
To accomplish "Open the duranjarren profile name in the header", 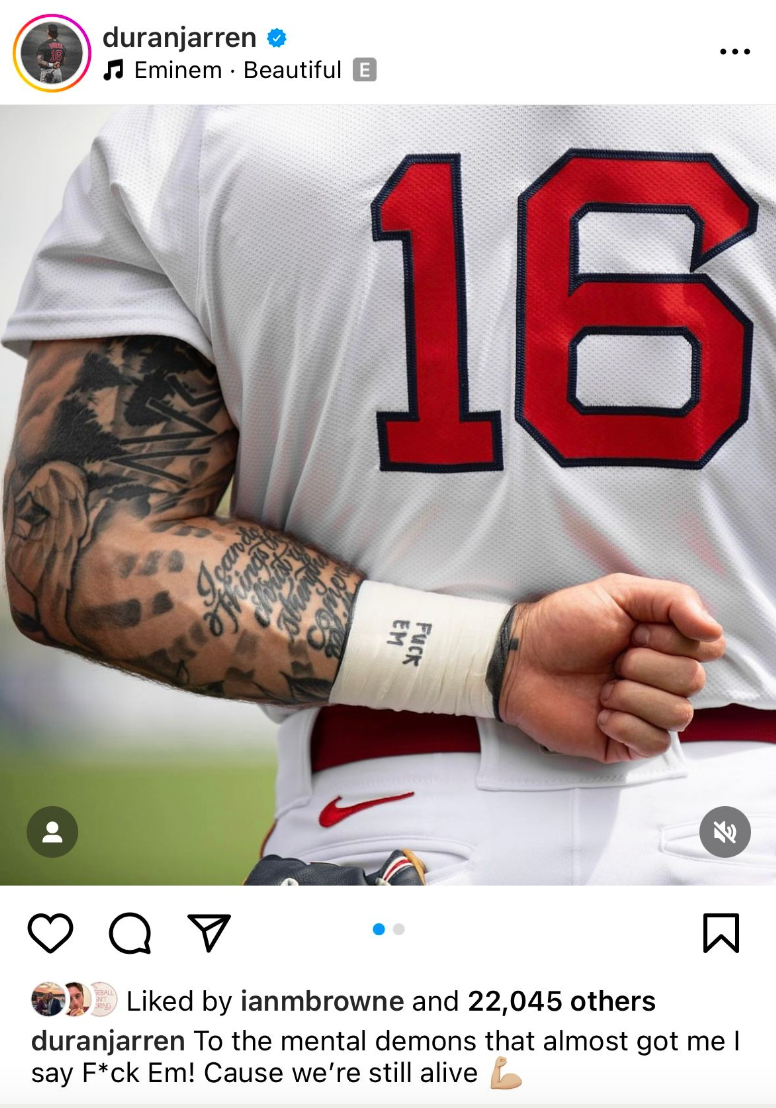I will [179, 38].
